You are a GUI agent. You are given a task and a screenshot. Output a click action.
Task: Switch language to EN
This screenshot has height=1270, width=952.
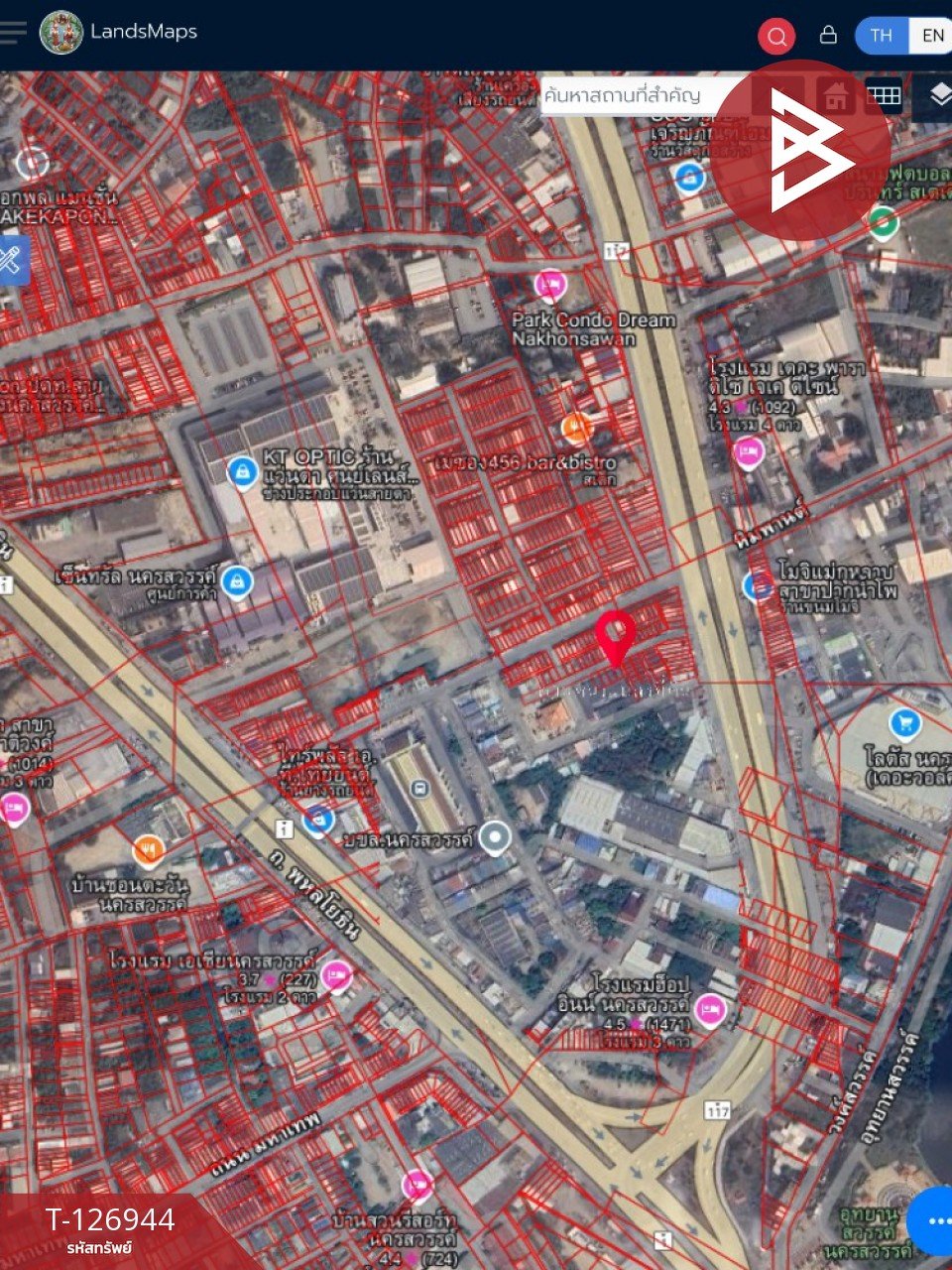(x=932, y=36)
